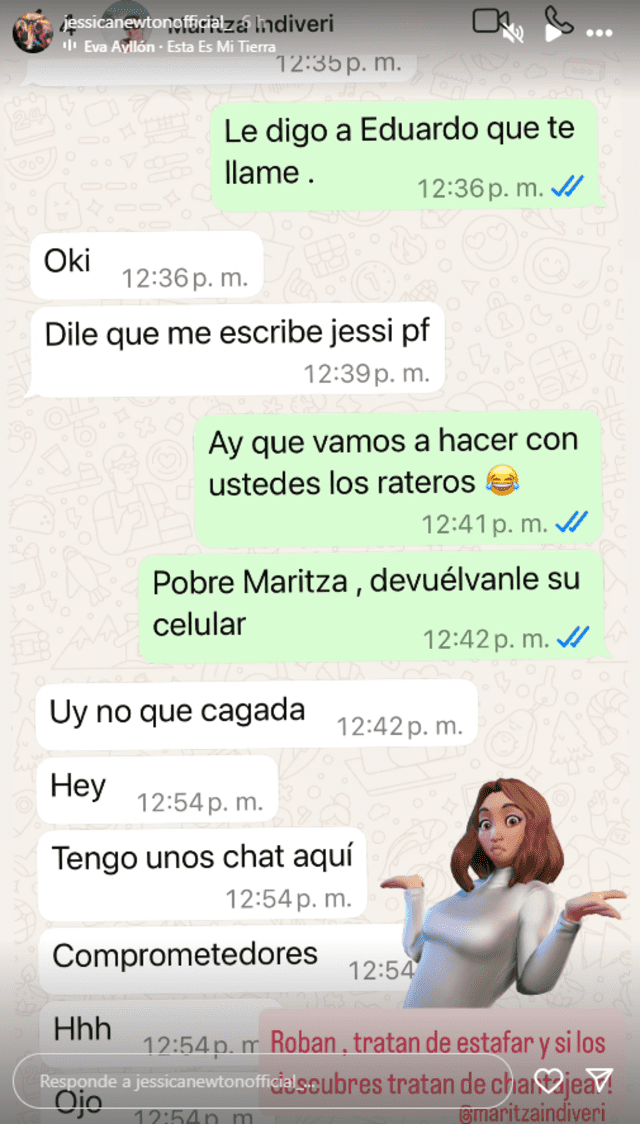Tap the jessicanewtonofficial username
640x1124 pixels.
coord(141,22)
